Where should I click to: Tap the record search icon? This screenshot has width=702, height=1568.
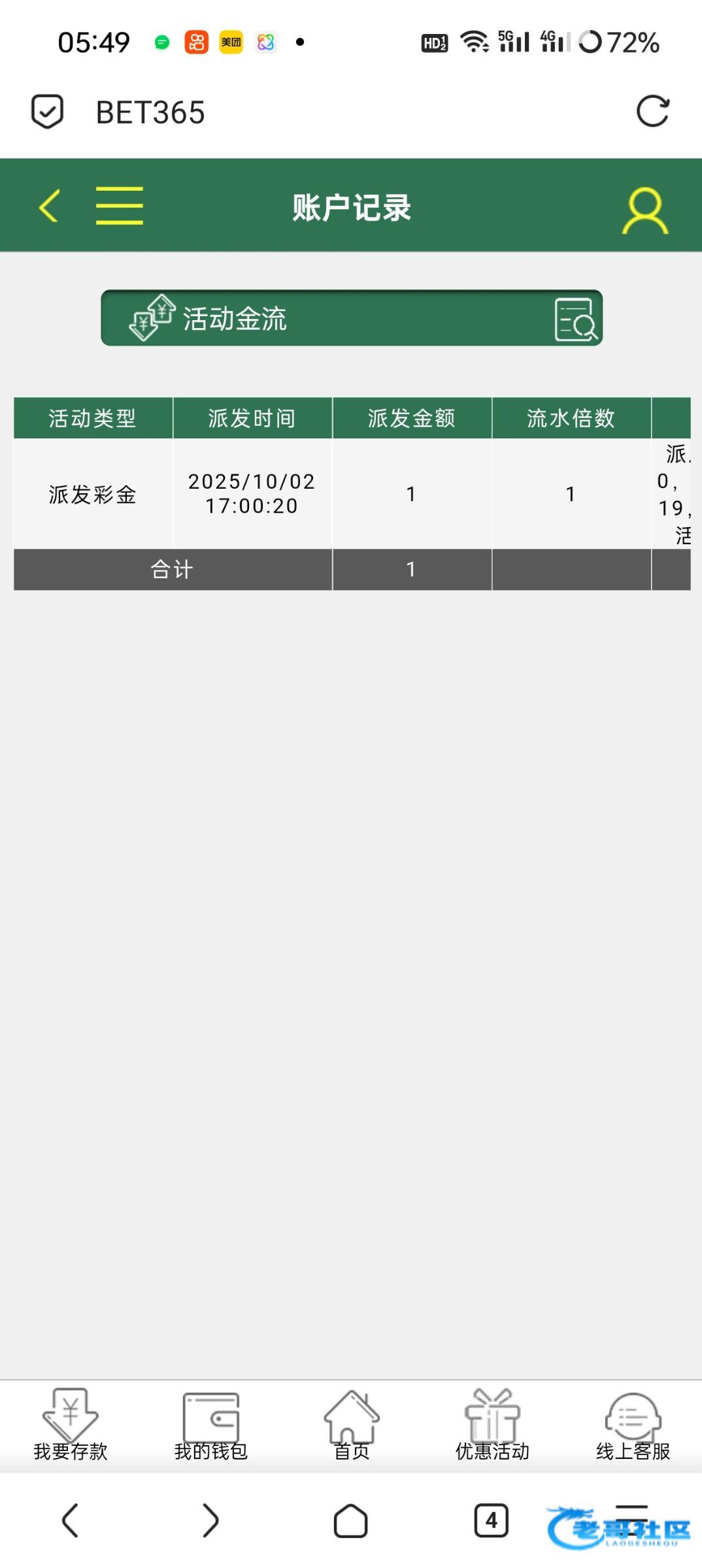click(x=575, y=319)
